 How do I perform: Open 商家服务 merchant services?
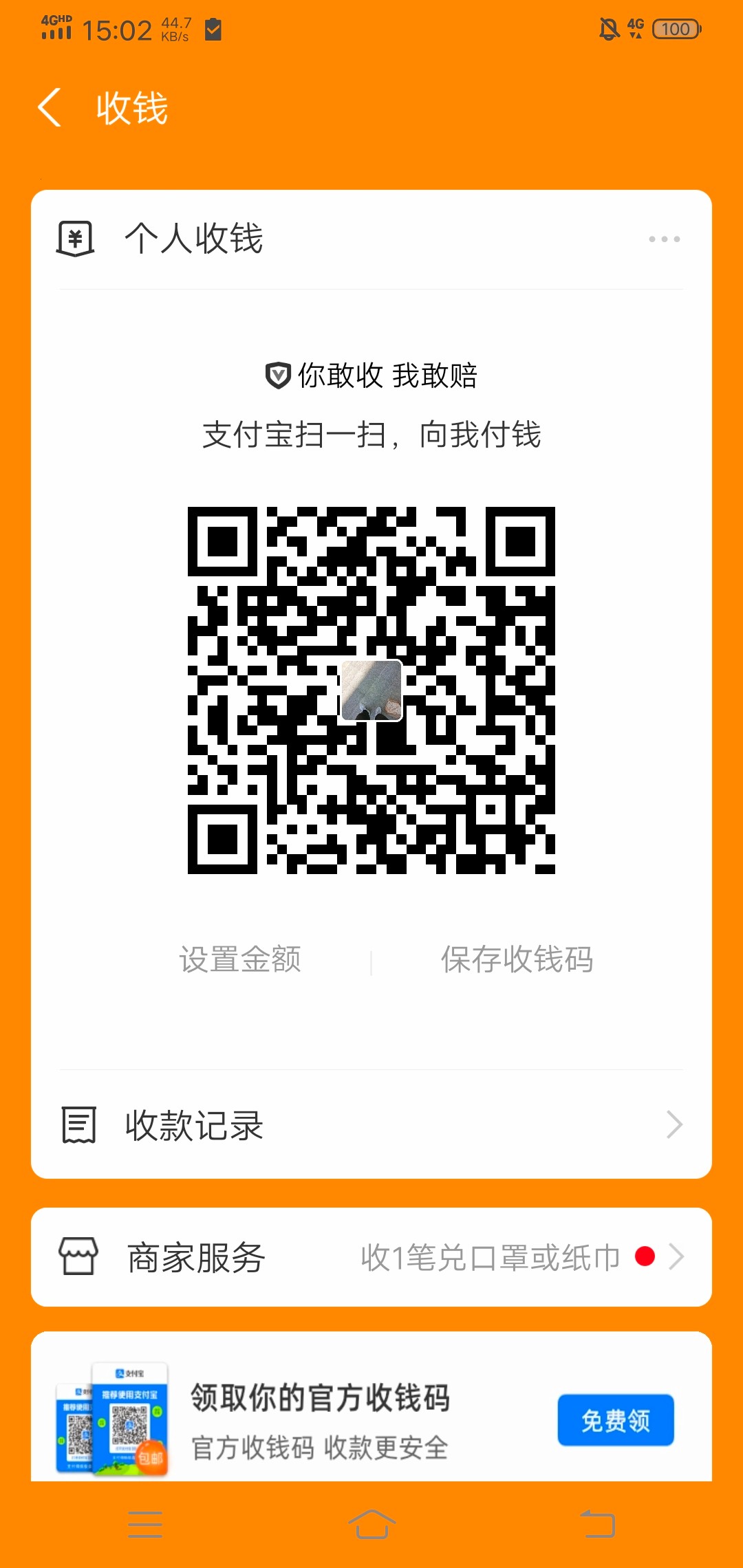pyautogui.click(x=371, y=1257)
